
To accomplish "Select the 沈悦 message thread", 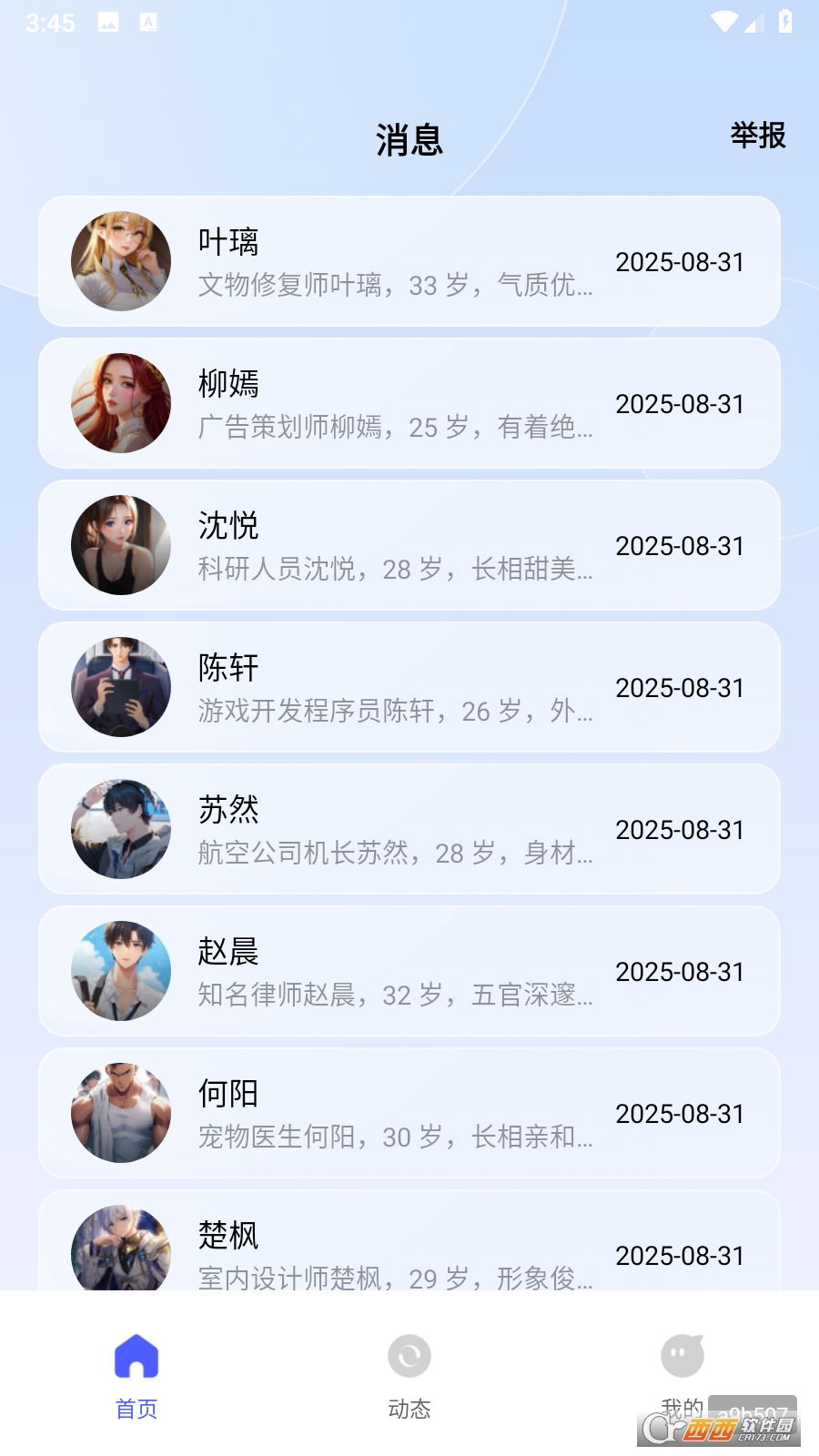I will click(409, 545).
